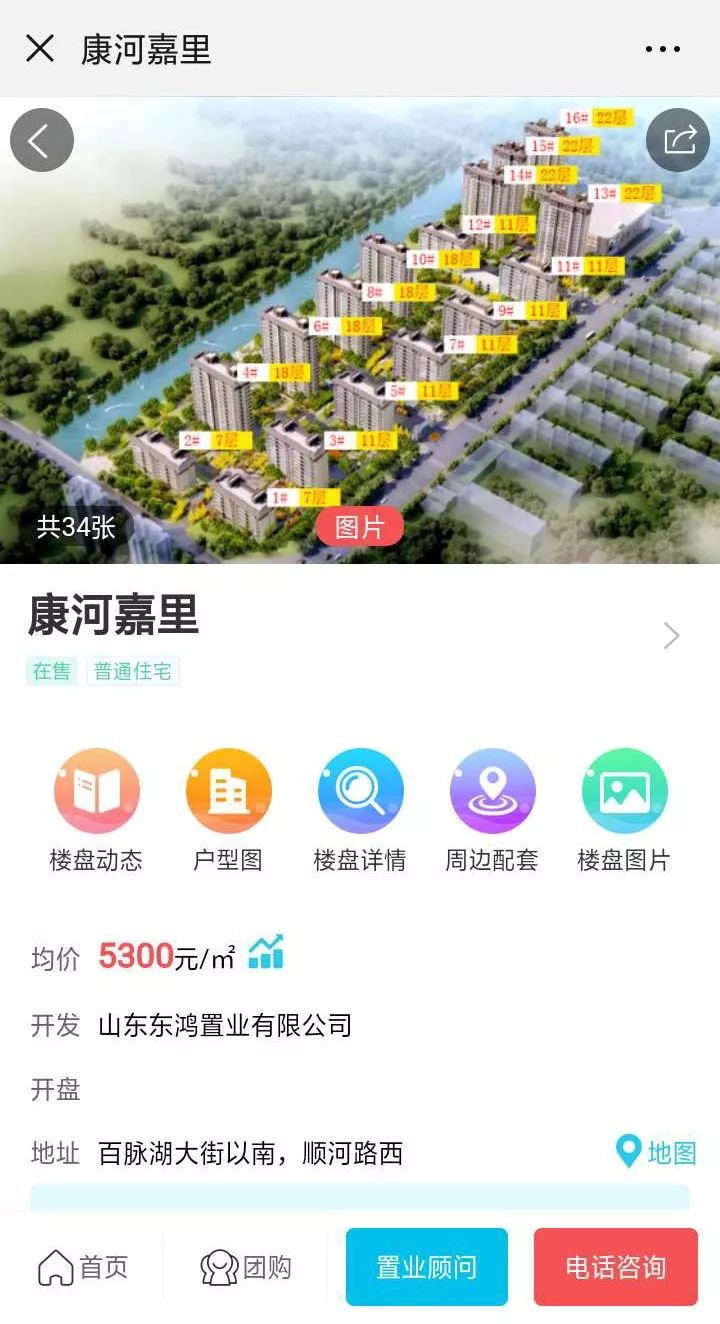The image size is (720, 1324).
Task: Open the 团购 group-buy tab
Action: coord(246,1268)
